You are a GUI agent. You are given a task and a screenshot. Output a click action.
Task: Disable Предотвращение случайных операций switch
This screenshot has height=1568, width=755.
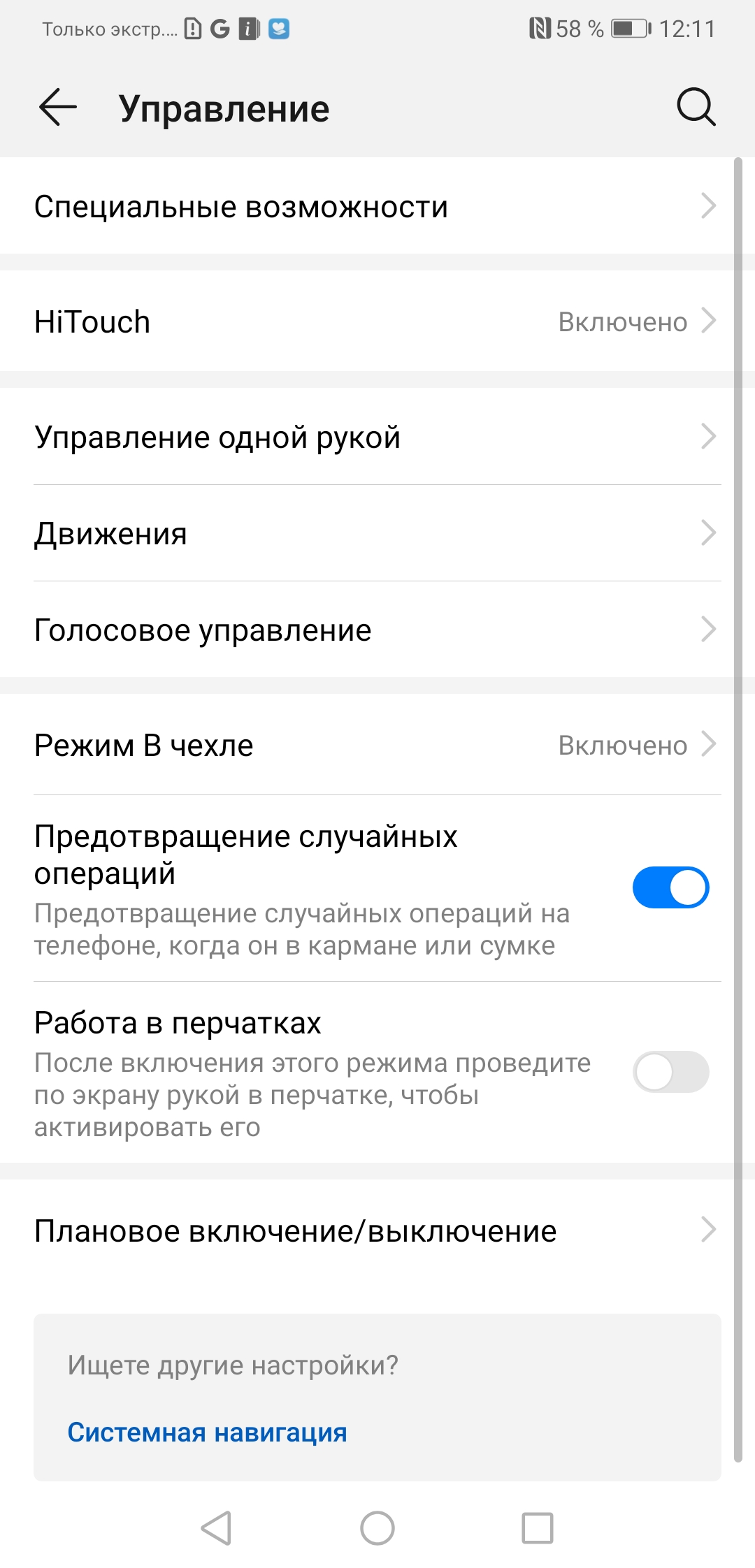(x=670, y=888)
